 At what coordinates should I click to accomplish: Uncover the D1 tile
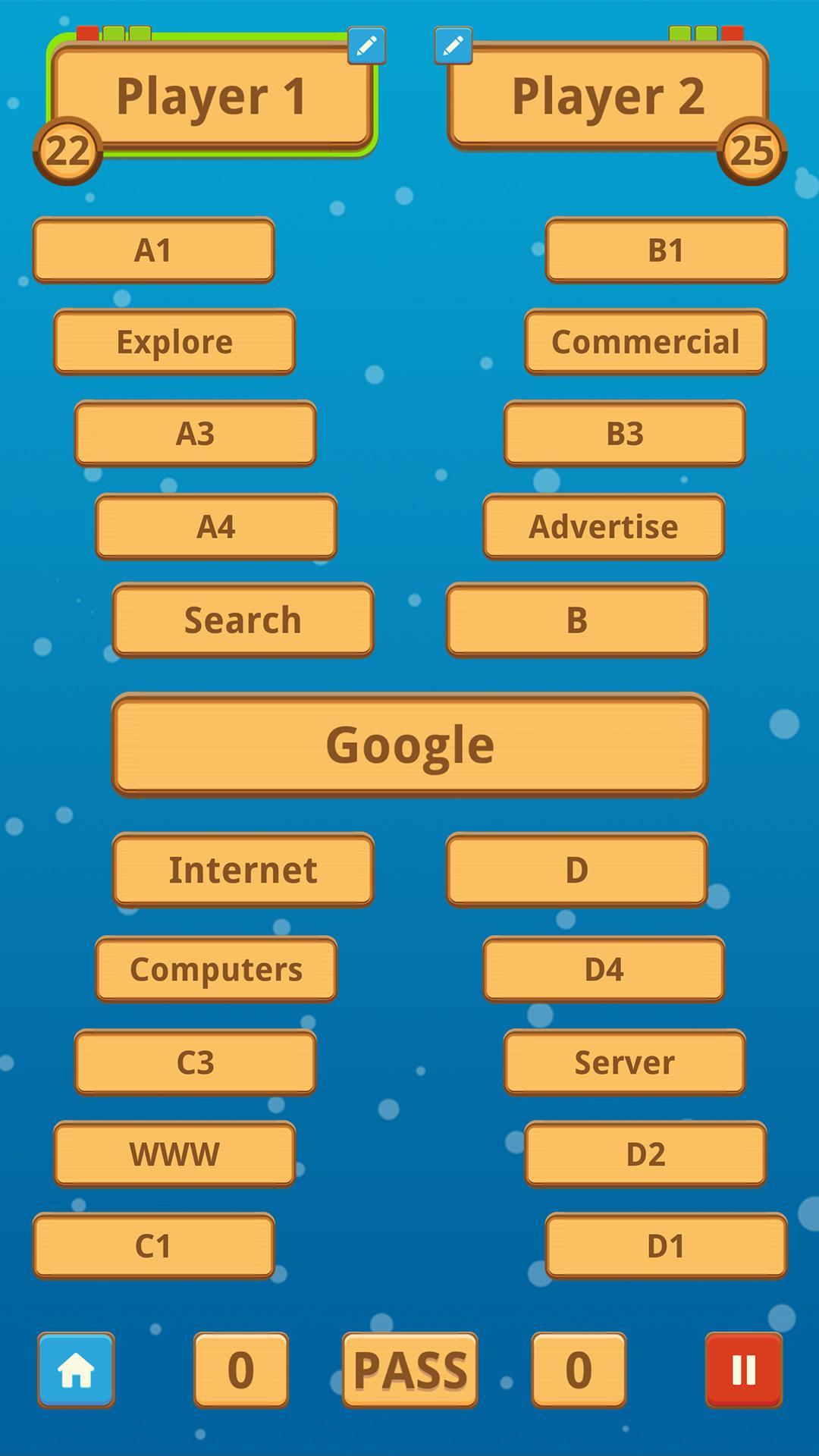(x=666, y=1246)
